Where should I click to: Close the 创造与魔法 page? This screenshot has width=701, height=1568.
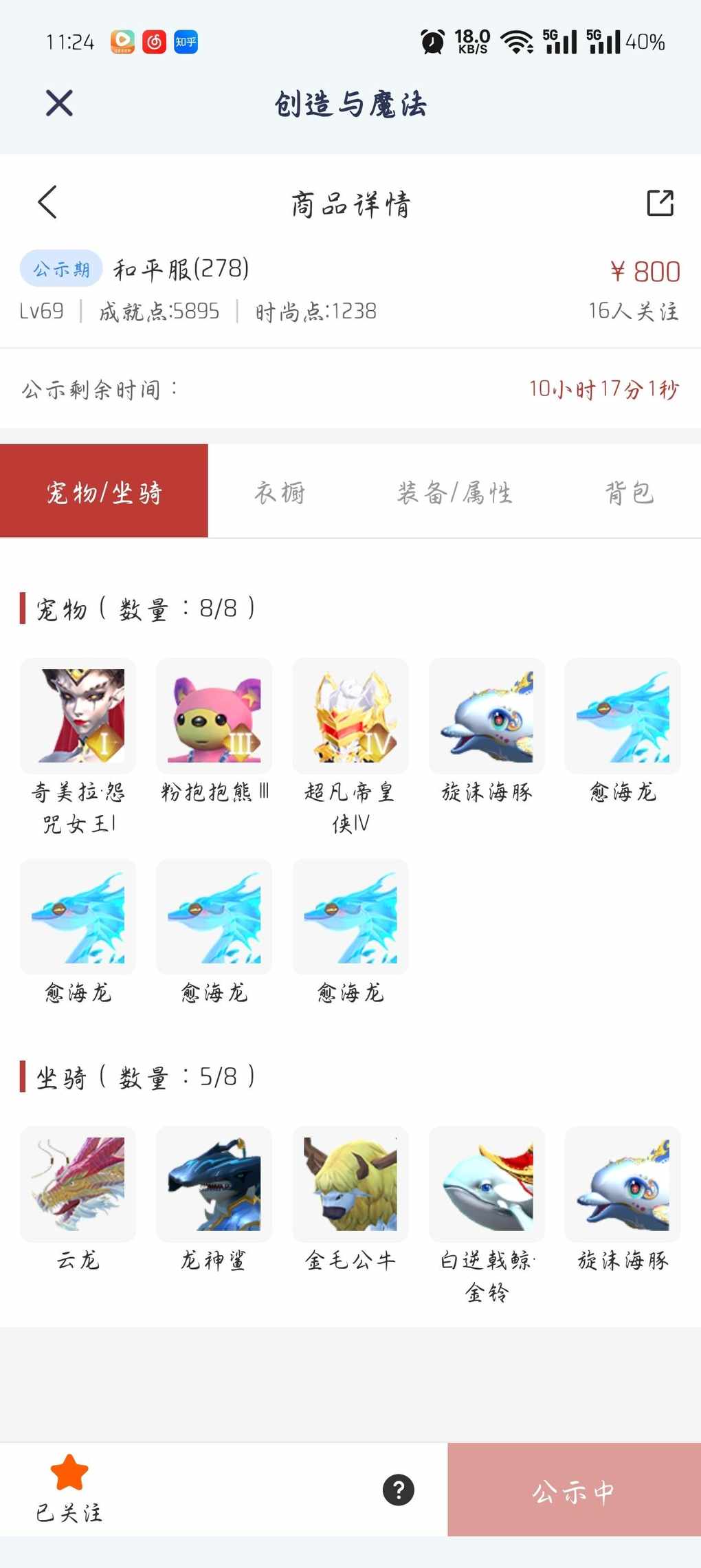pos(59,103)
